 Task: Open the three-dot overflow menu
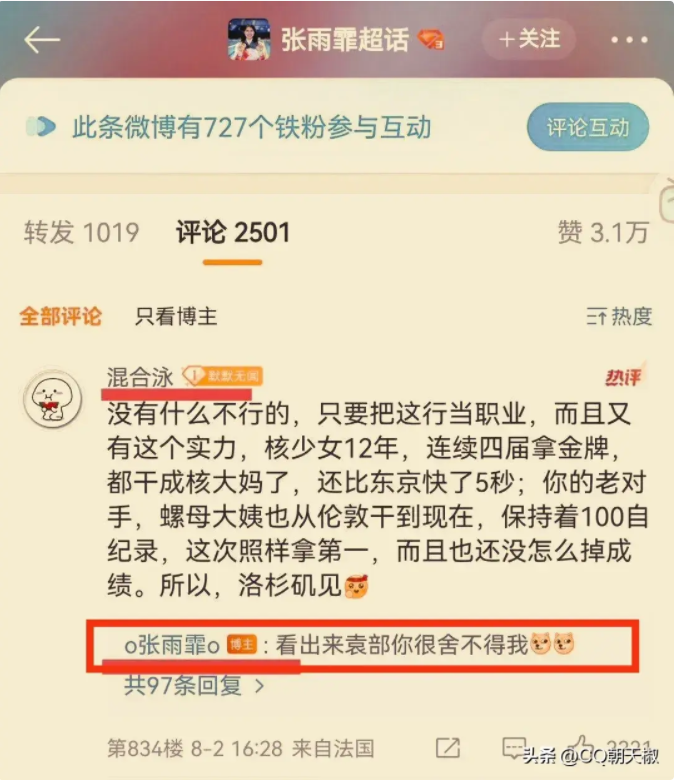[629, 40]
